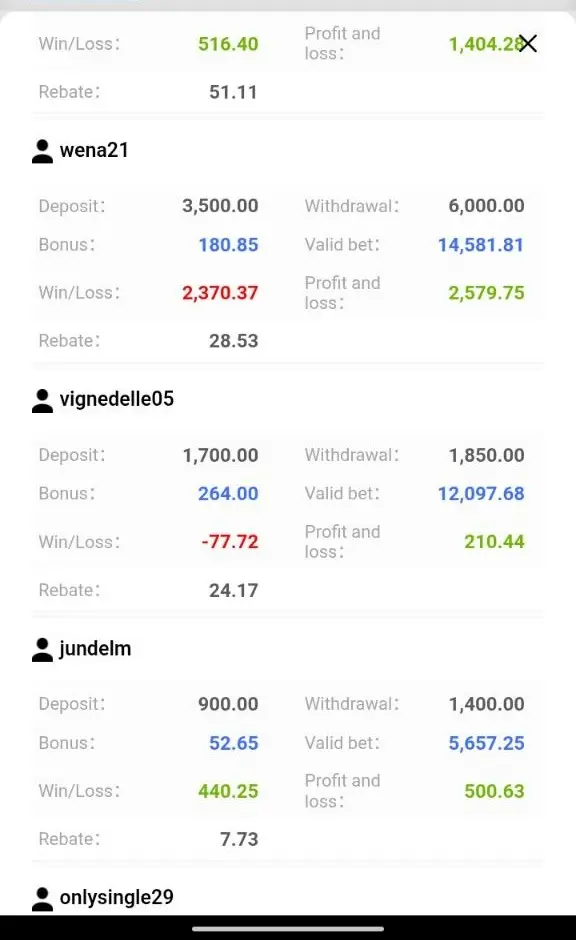Close the member statistics panel
Image resolution: width=576 pixels, height=940 pixels.
tap(528, 43)
